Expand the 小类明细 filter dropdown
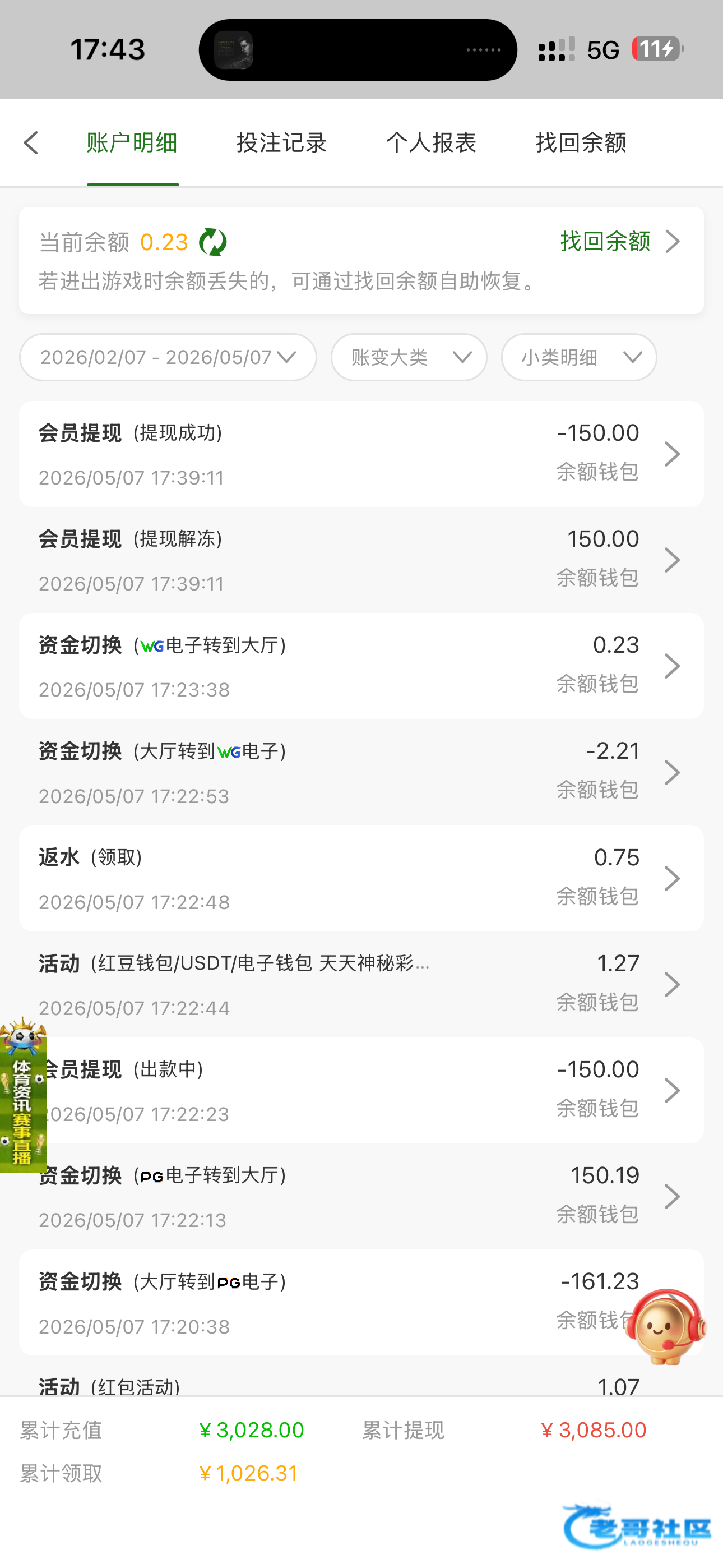 point(579,357)
